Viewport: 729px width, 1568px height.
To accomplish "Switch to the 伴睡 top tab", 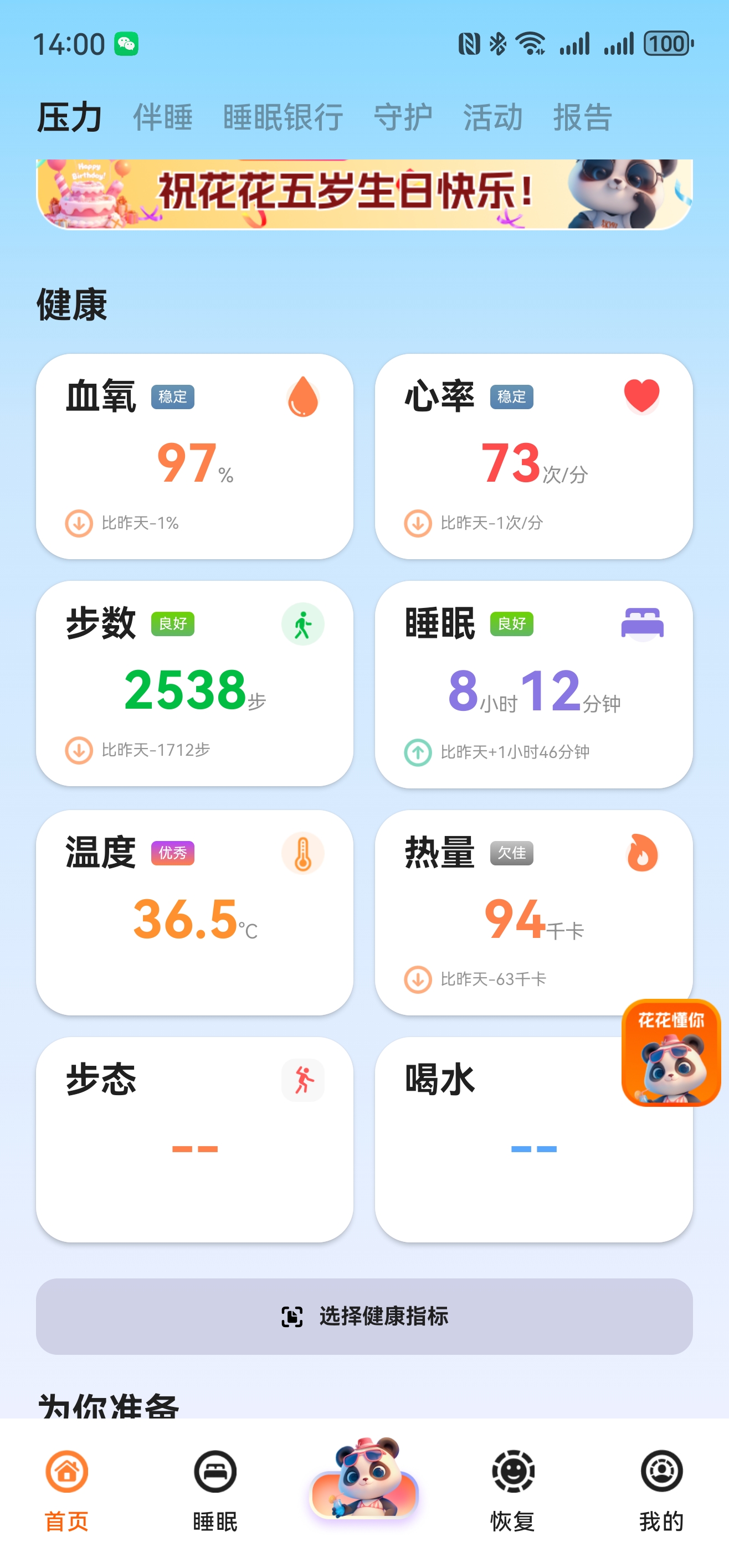I will (x=163, y=117).
